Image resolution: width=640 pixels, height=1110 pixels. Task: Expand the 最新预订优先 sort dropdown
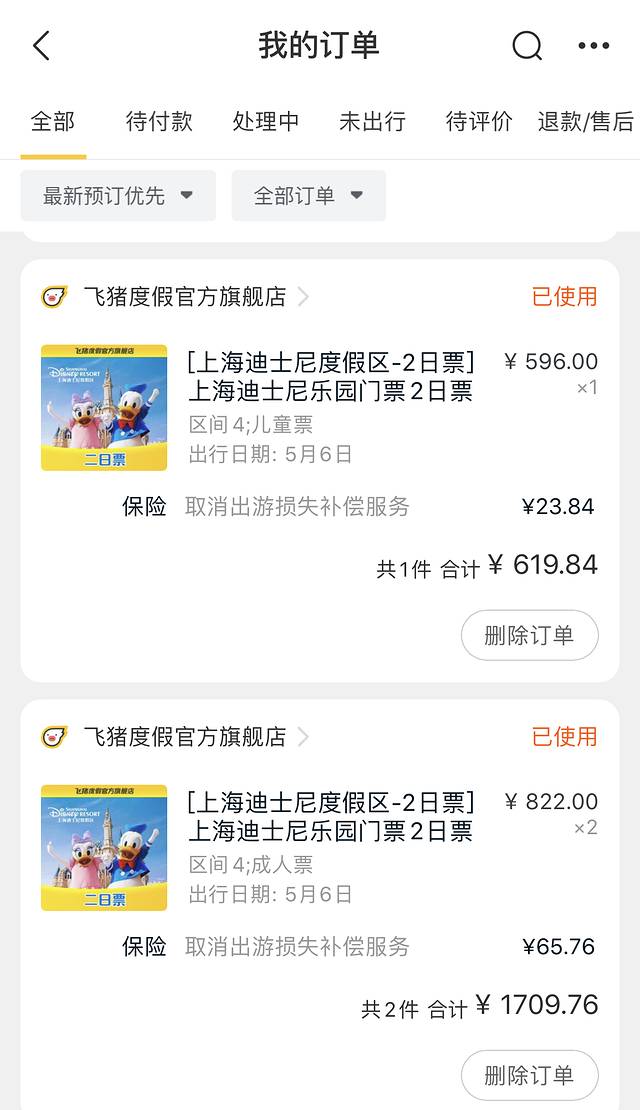tap(118, 196)
